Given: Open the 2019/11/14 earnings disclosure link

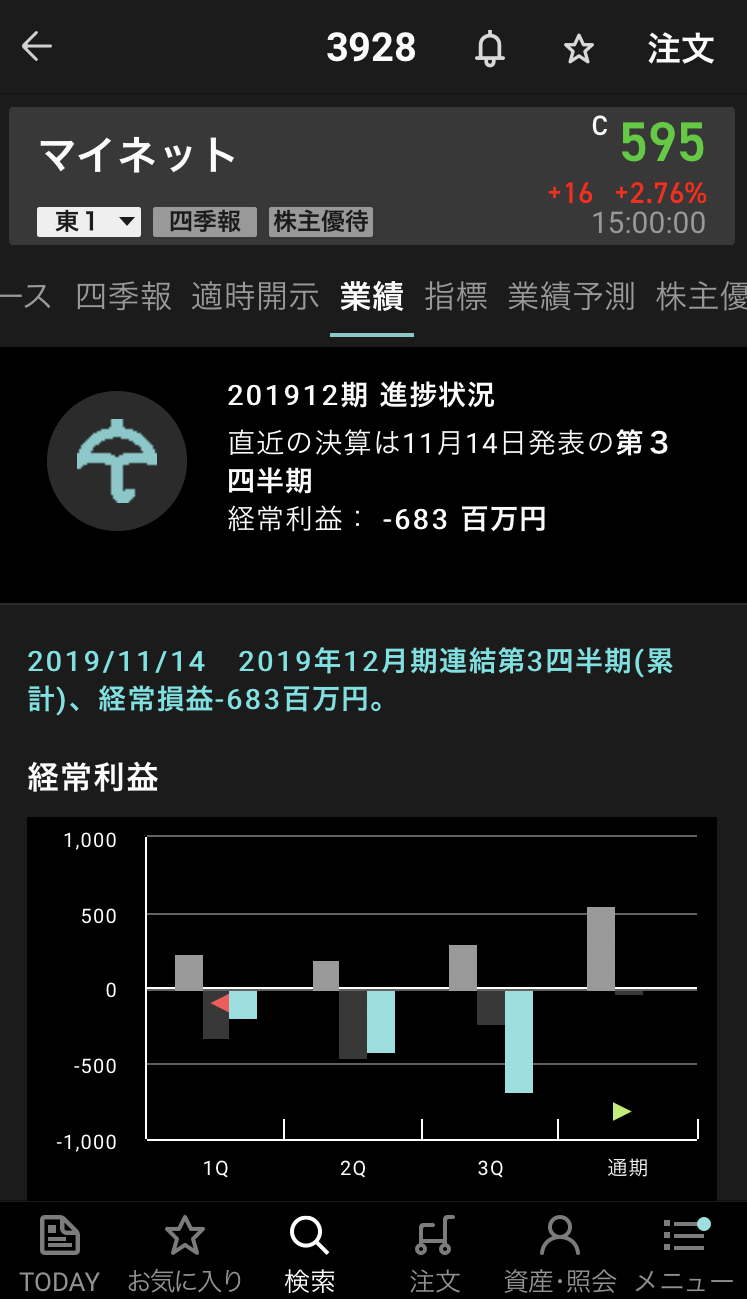Looking at the screenshot, I should tap(350, 680).
